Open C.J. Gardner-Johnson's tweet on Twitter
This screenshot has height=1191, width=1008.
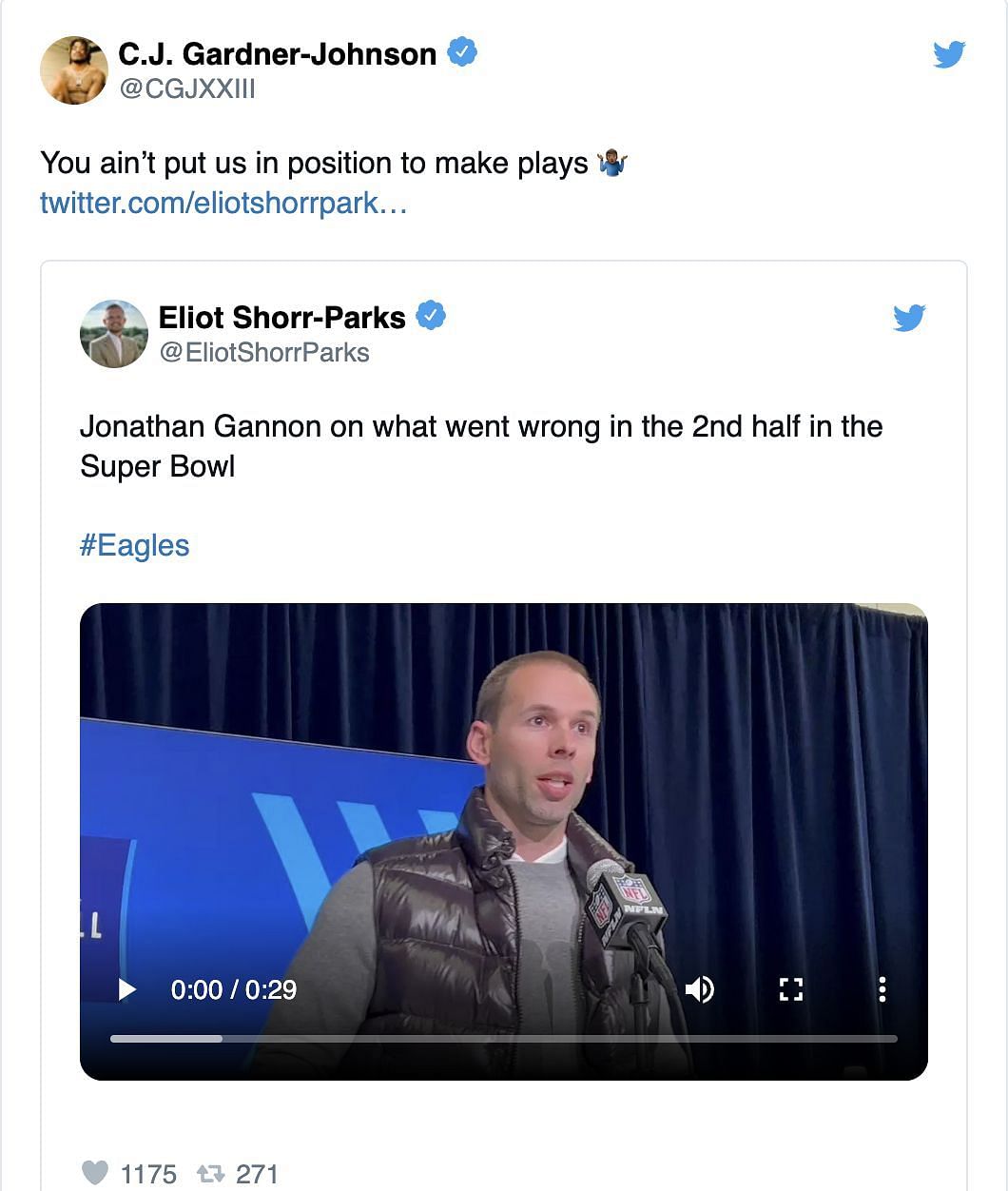click(948, 55)
